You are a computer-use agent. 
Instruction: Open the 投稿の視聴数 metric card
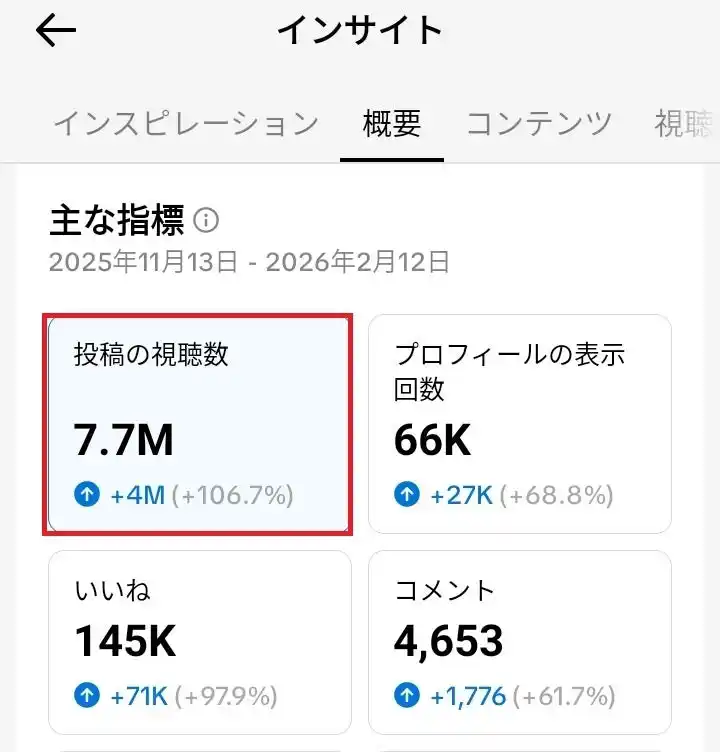click(198, 424)
